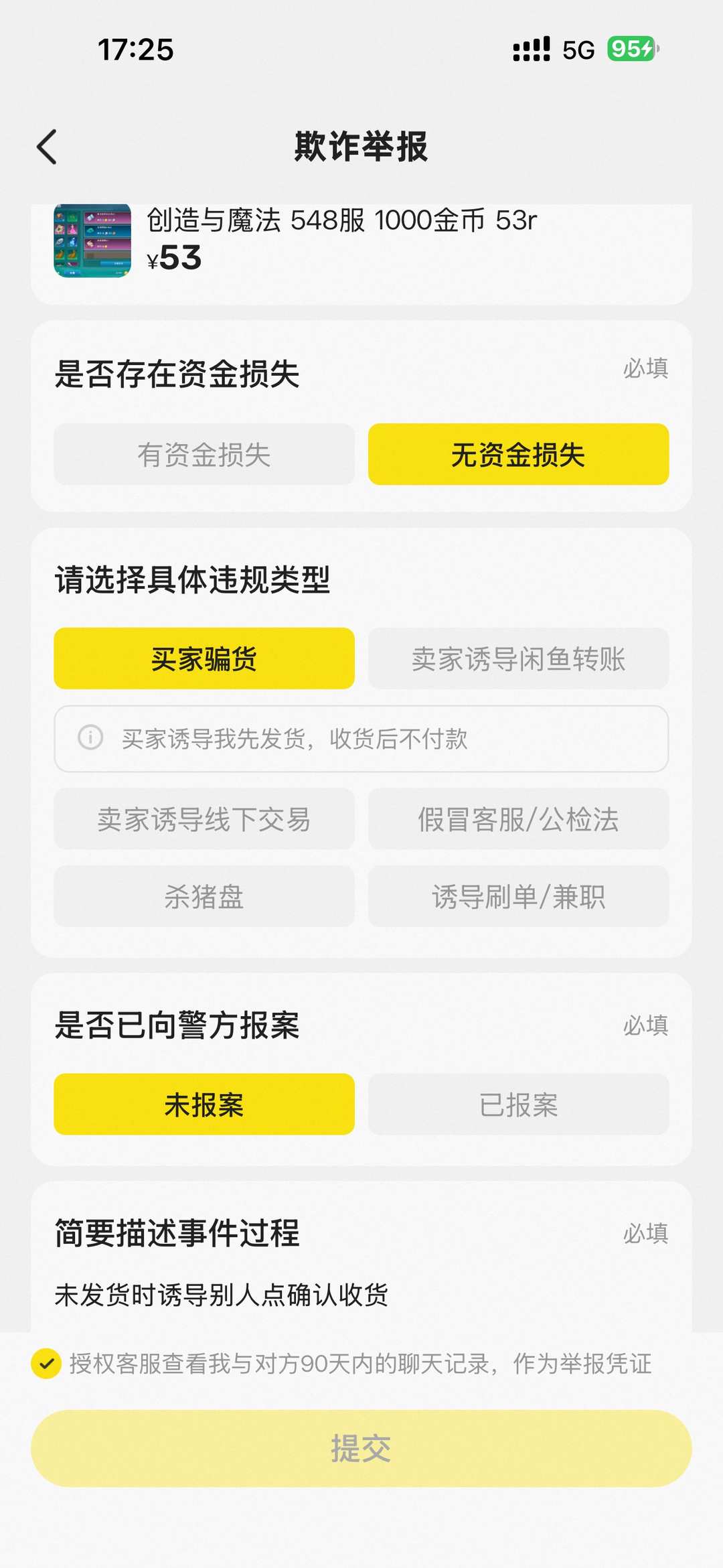Select 无资金损失 option
Screen dimensions: 723x1568
click(x=518, y=453)
